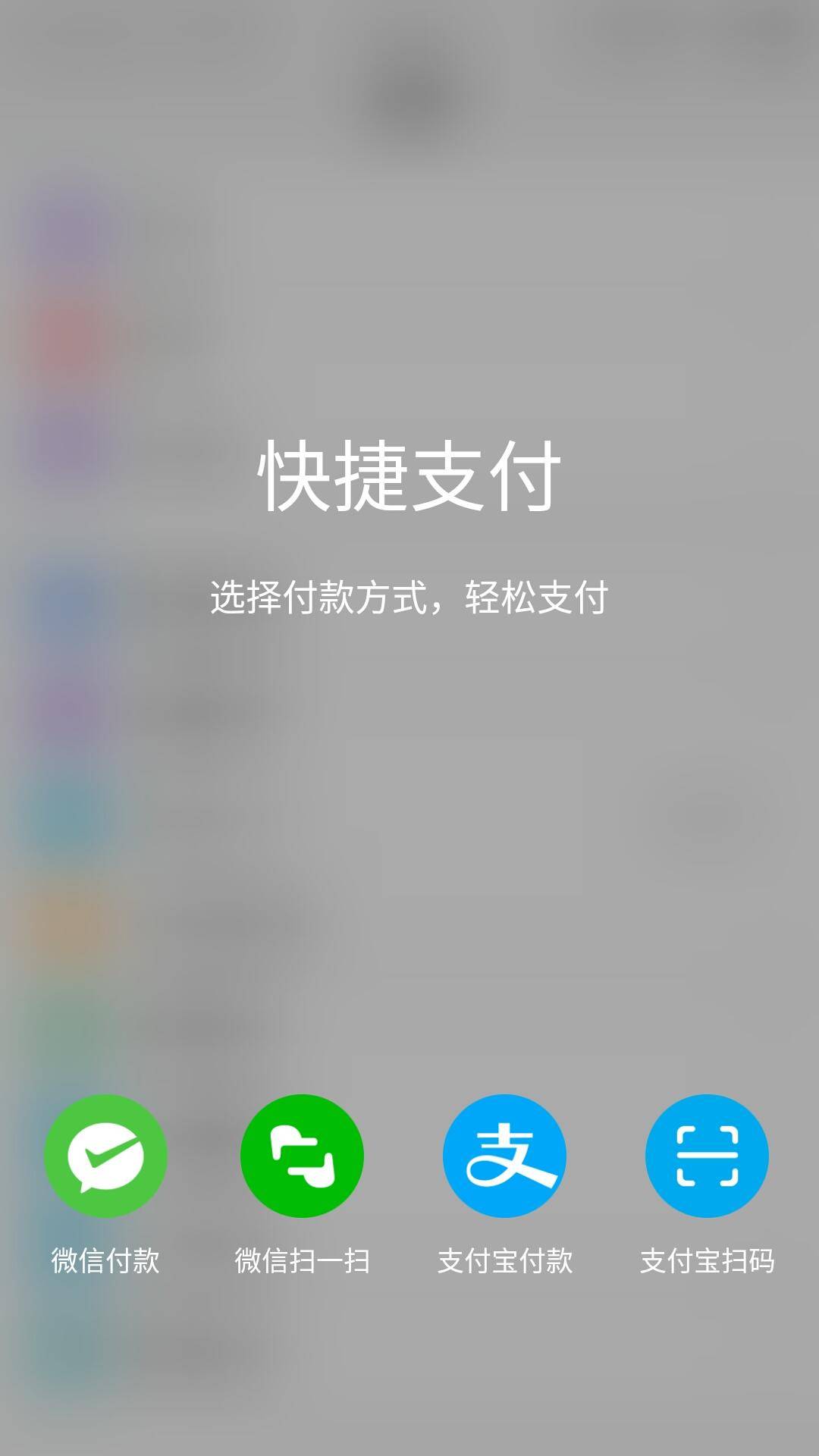Click the 选择付款方式，轻松支付 subtitle
The width and height of the screenshot is (819, 1456).
coord(409,599)
